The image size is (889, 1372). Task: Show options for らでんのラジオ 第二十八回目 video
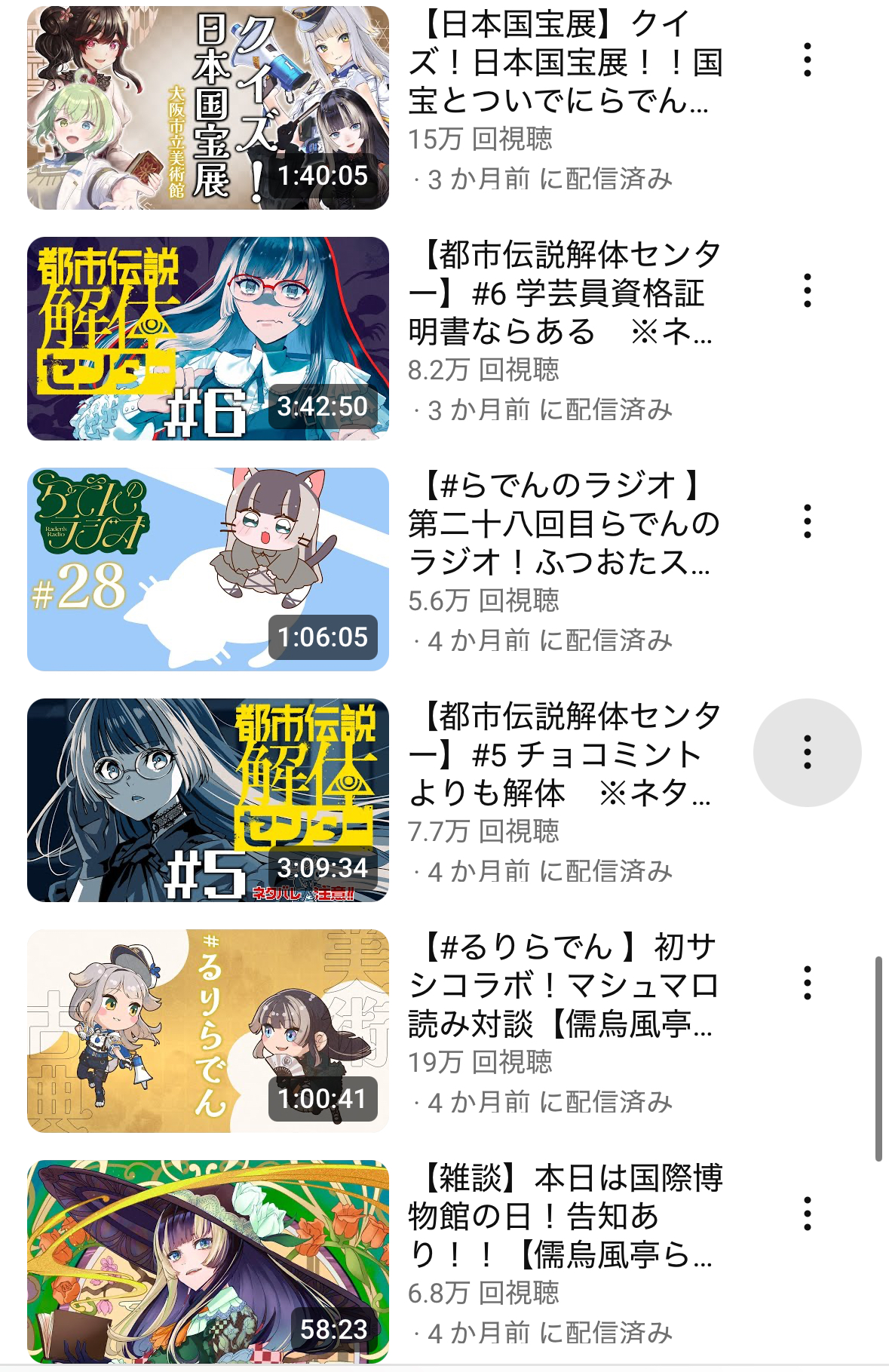807,521
